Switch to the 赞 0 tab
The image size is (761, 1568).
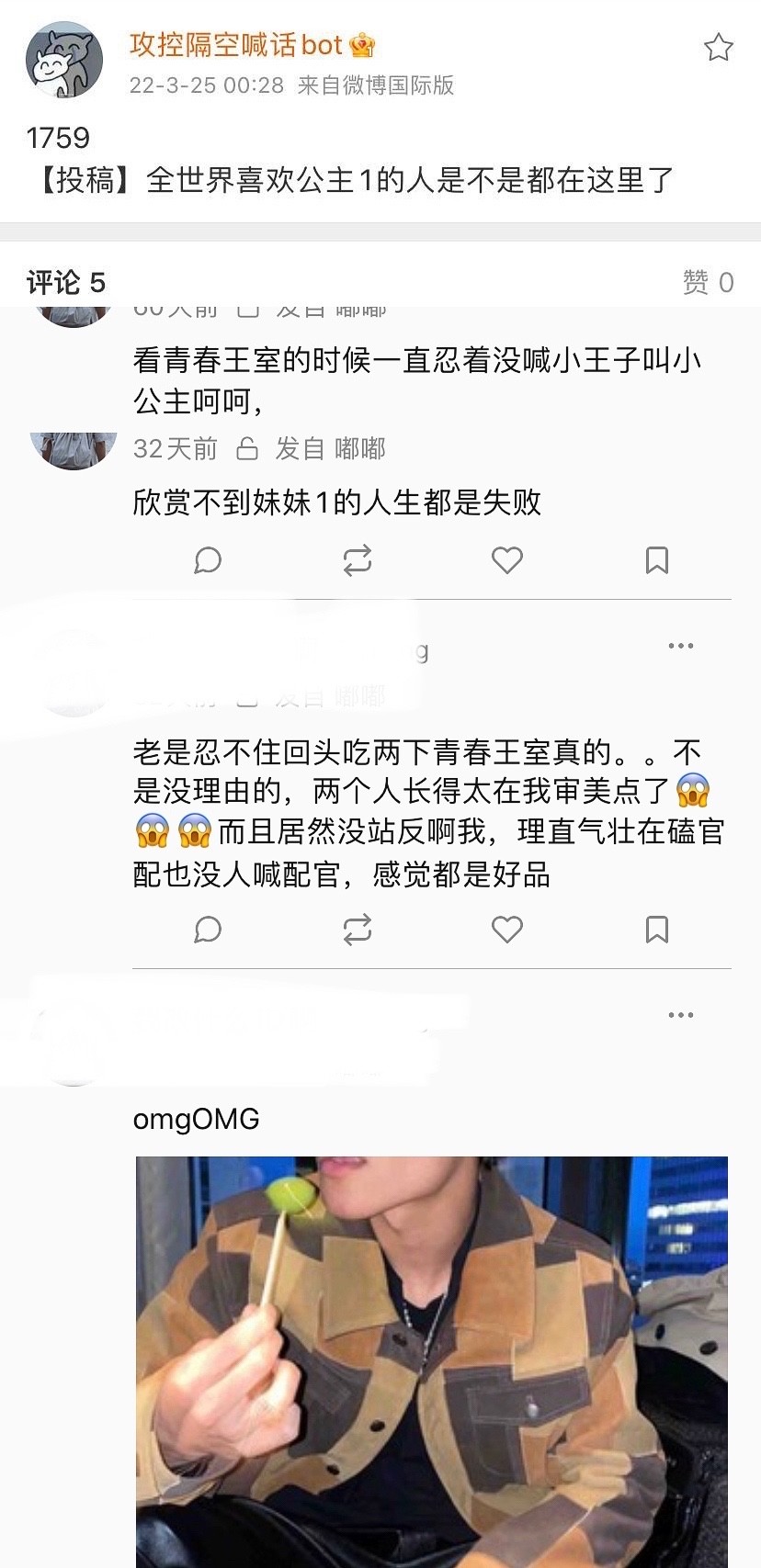708,282
